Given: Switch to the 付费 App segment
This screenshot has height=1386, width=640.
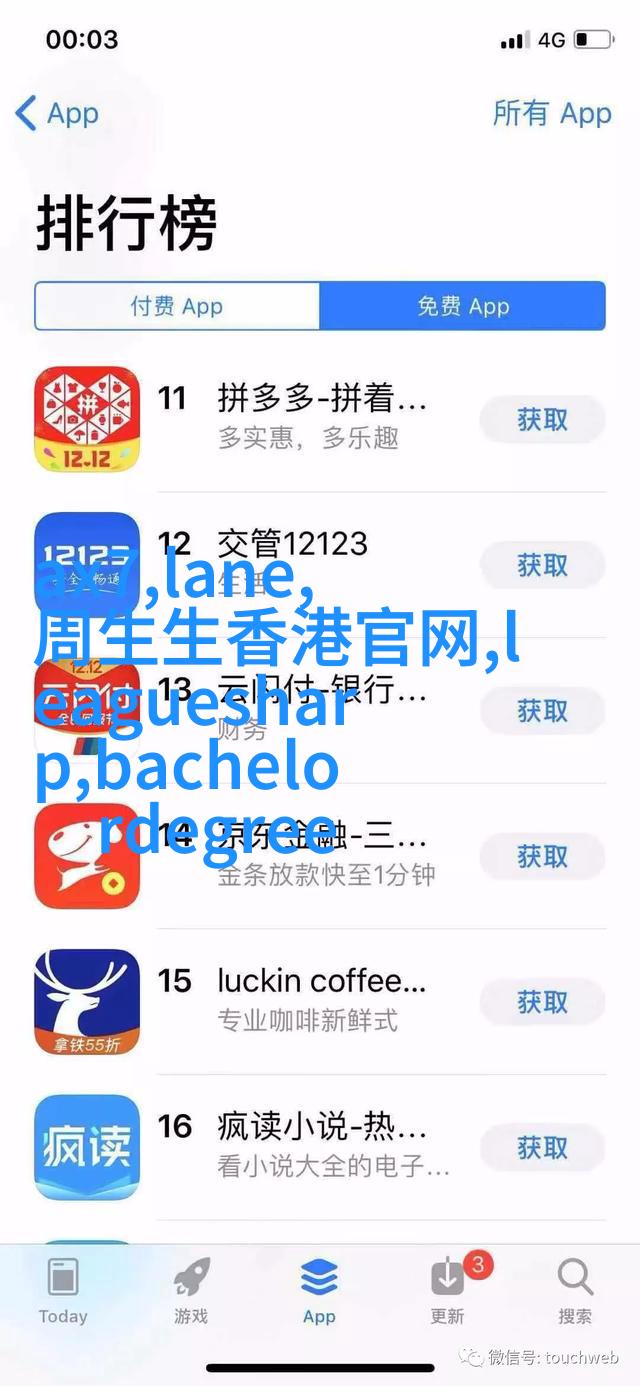Looking at the screenshot, I should pyautogui.click(x=177, y=306).
